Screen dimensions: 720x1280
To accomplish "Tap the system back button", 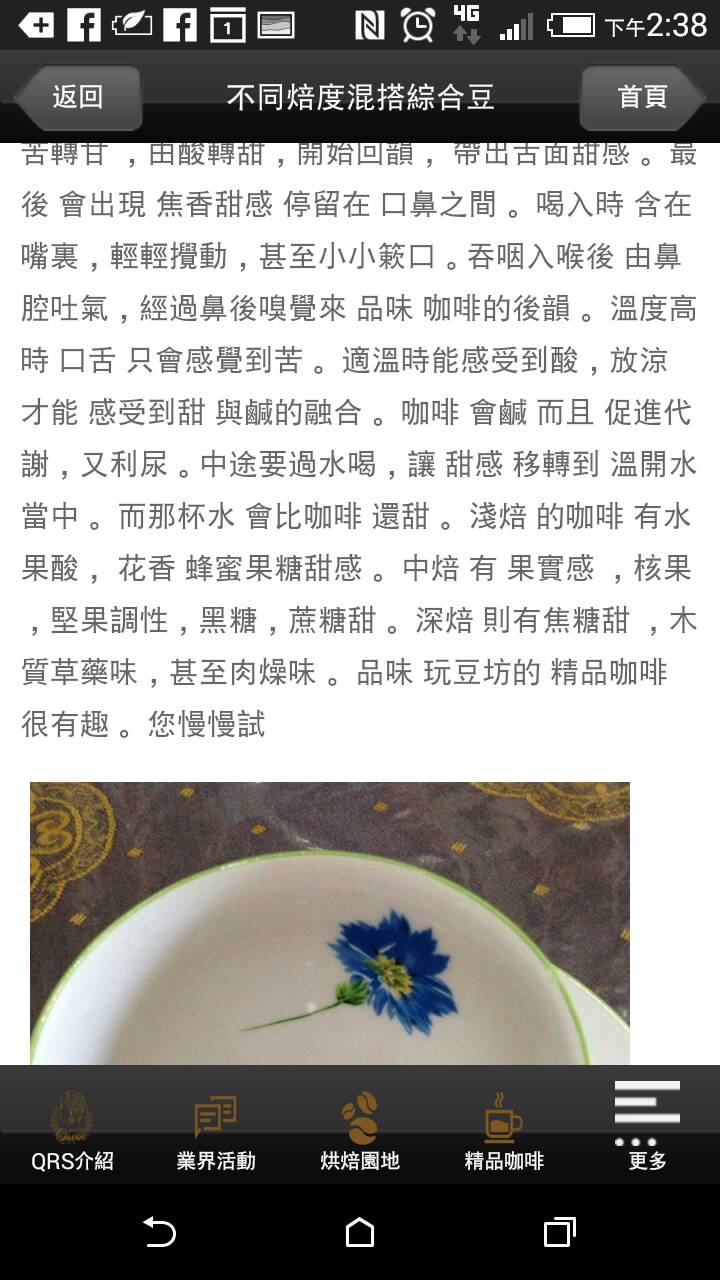I will [159, 1232].
